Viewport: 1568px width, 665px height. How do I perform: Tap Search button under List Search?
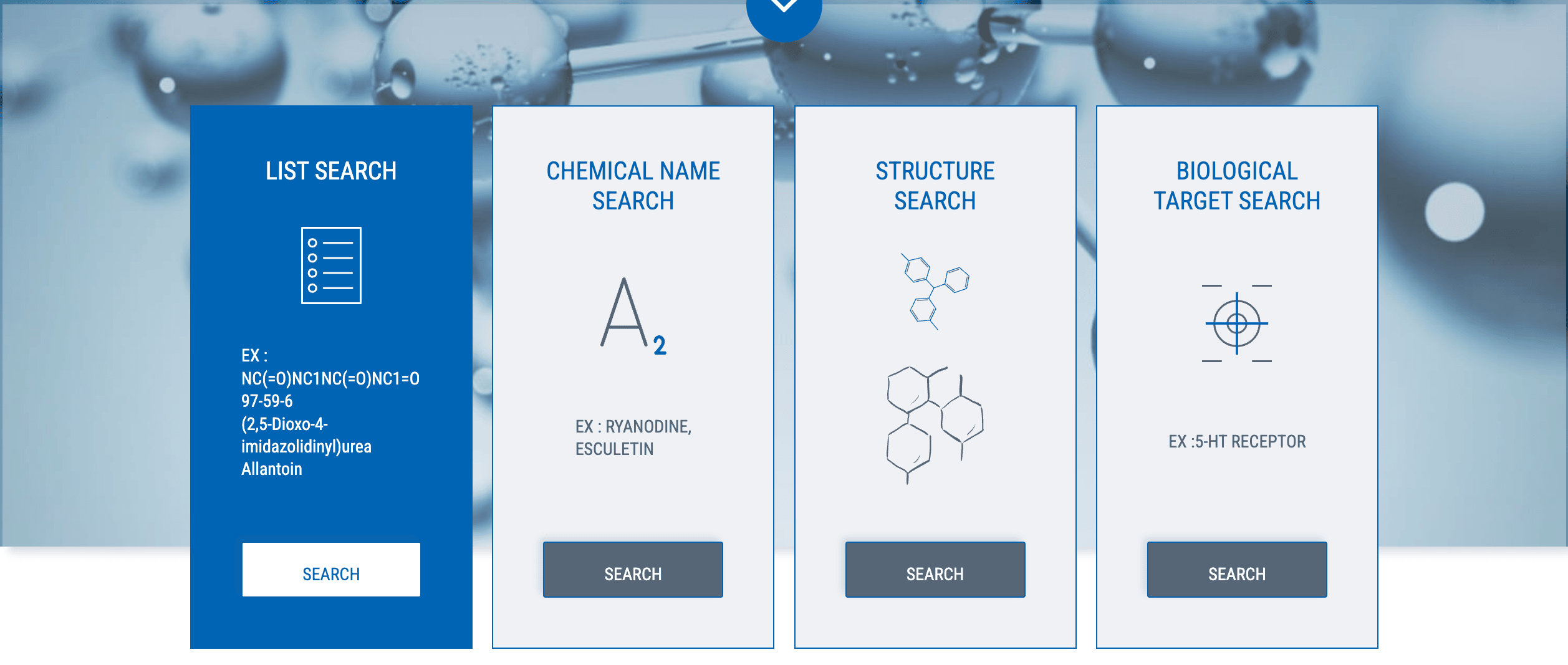tap(331, 570)
